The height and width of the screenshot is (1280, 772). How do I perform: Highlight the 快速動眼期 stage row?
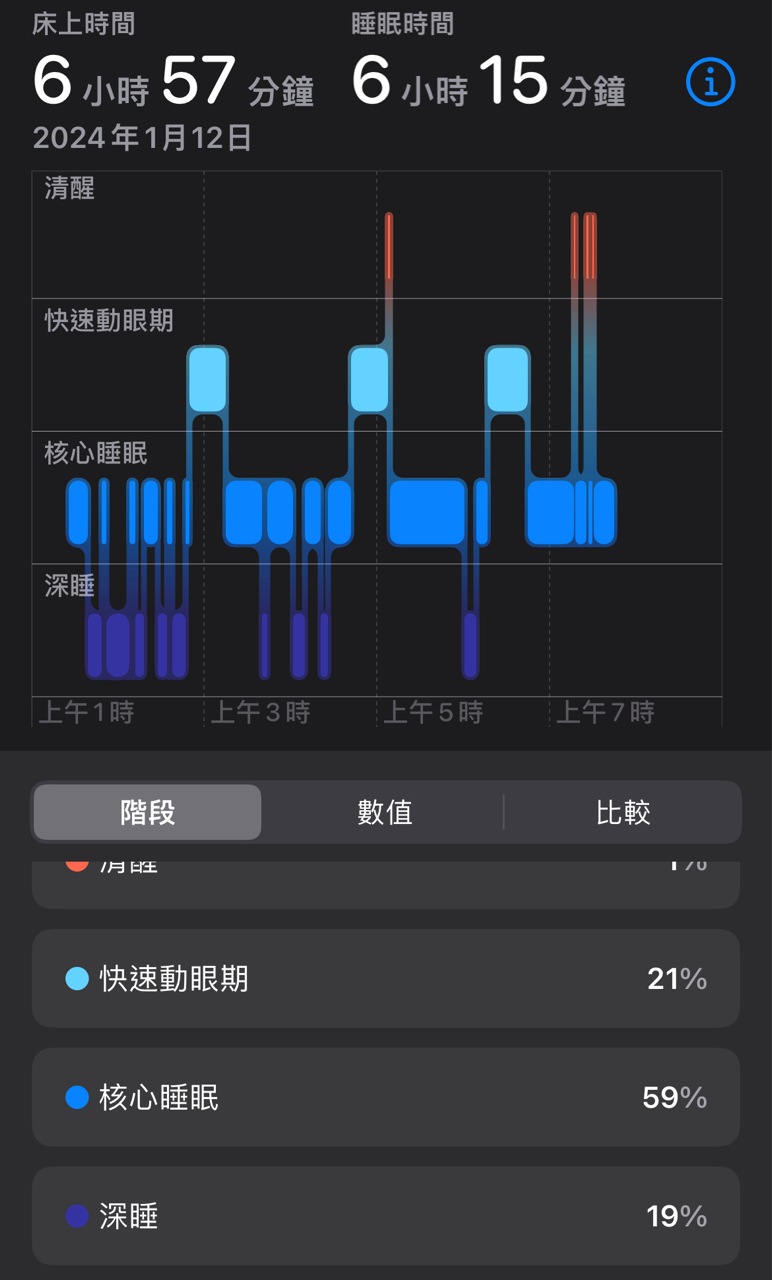click(x=386, y=978)
